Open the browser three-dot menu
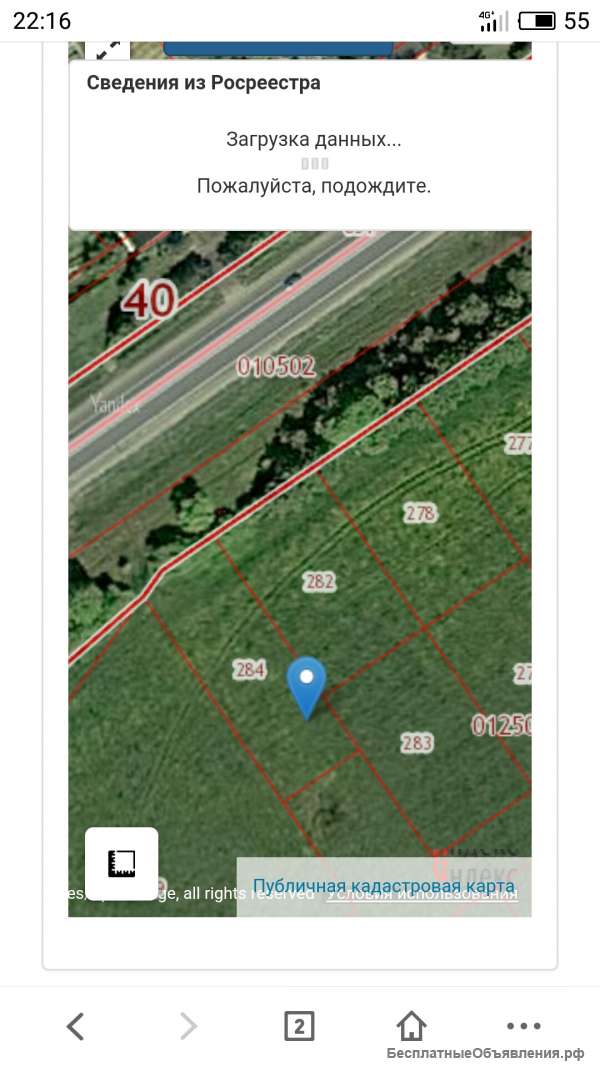 tap(523, 1026)
